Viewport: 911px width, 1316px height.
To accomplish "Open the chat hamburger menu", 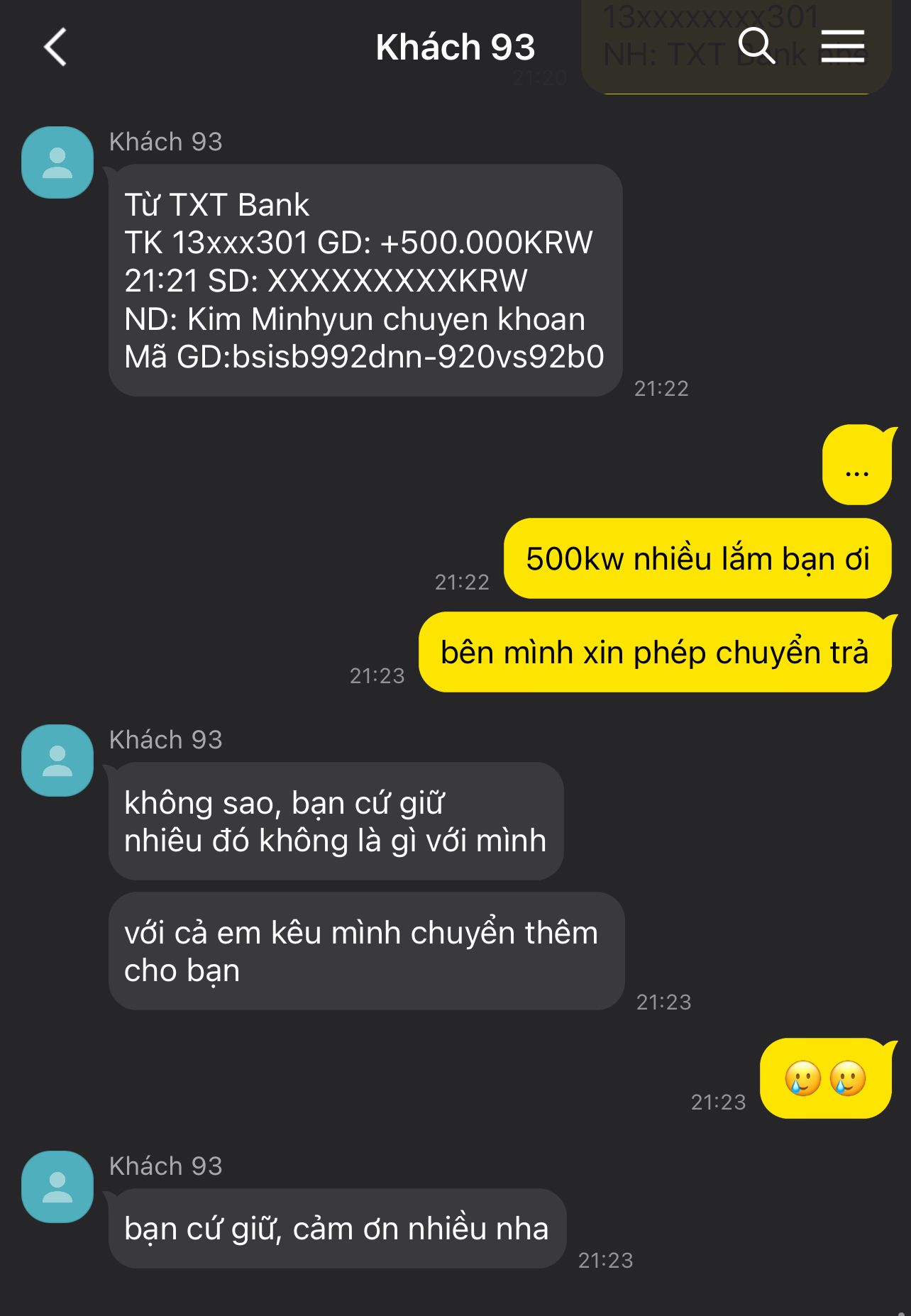I will (842, 47).
